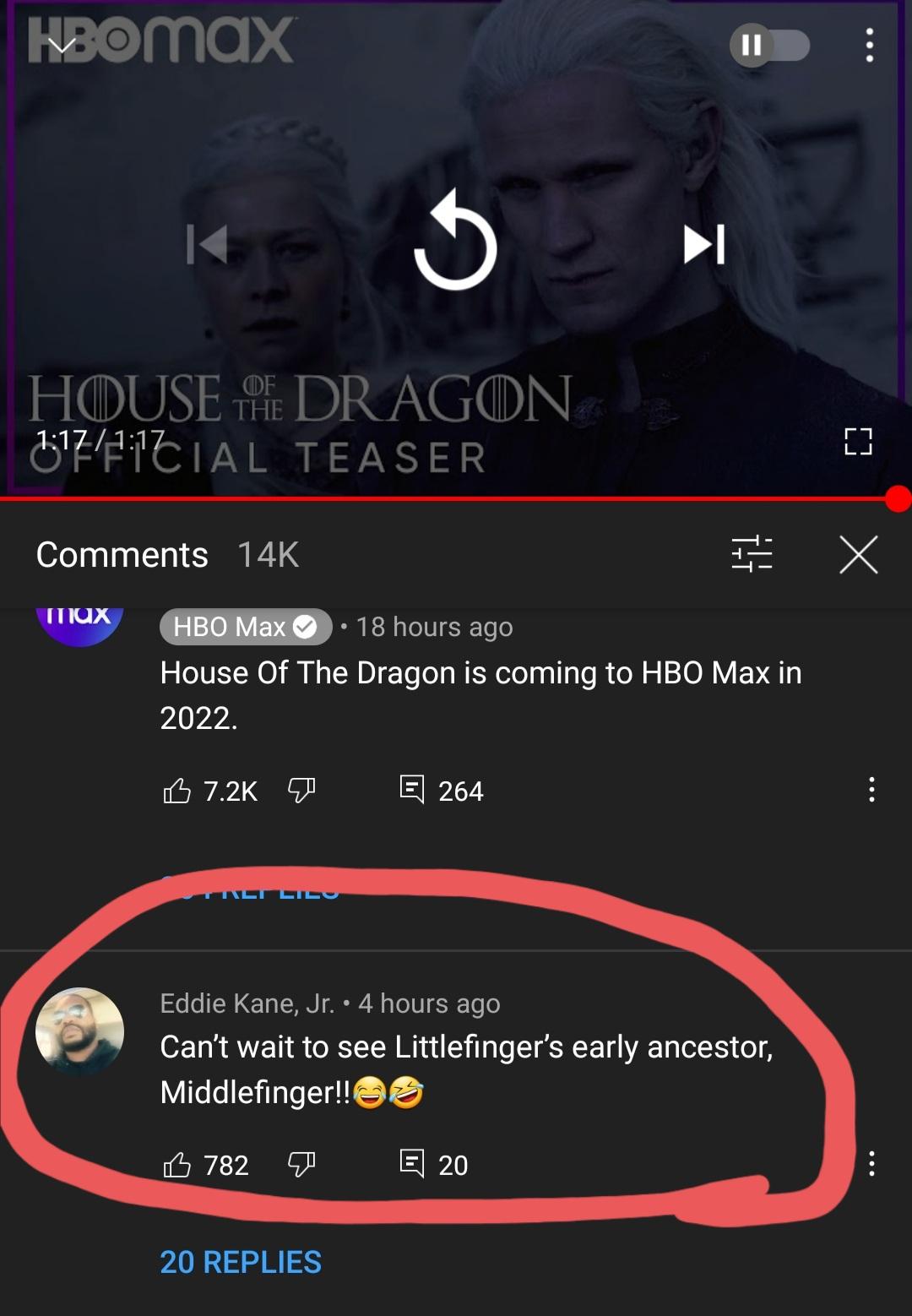The height and width of the screenshot is (1316, 912).
Task: Open options for Eddie Kane, Jr.'s comment
Action: [x=871, y=1164]
